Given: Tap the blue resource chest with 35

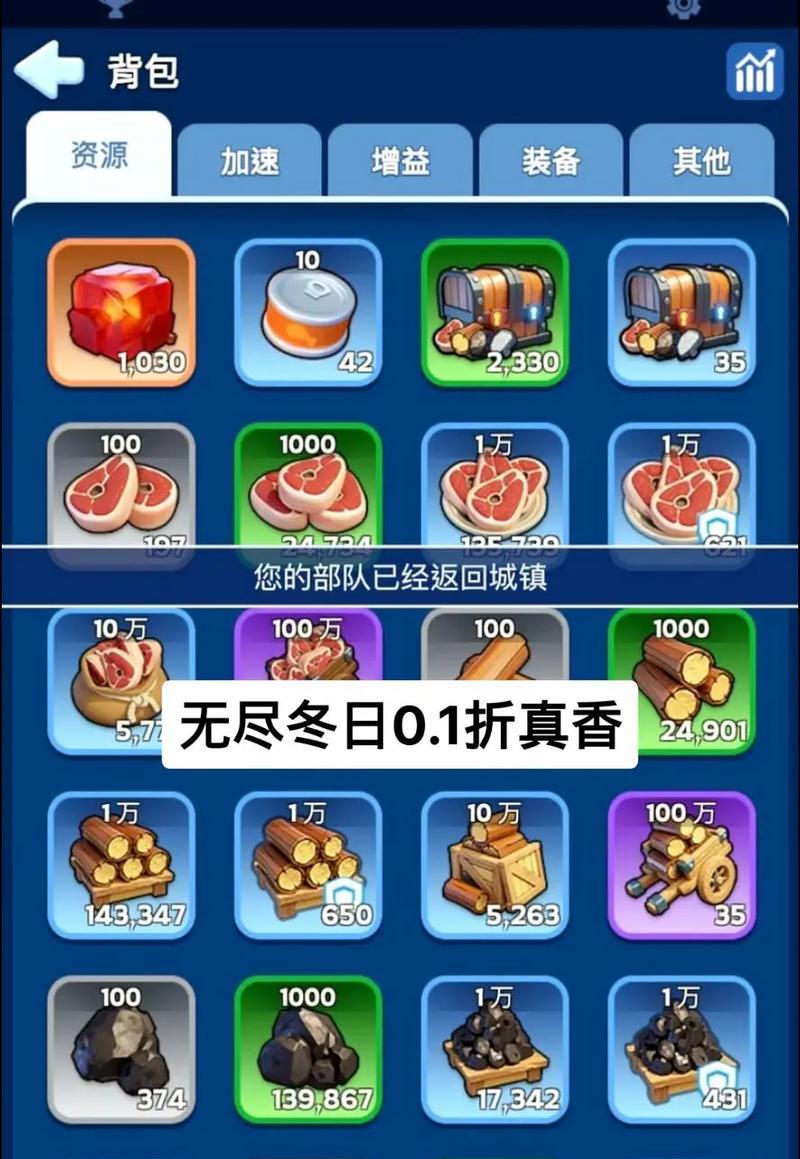Looking at the screenshot, I should 682,313.
